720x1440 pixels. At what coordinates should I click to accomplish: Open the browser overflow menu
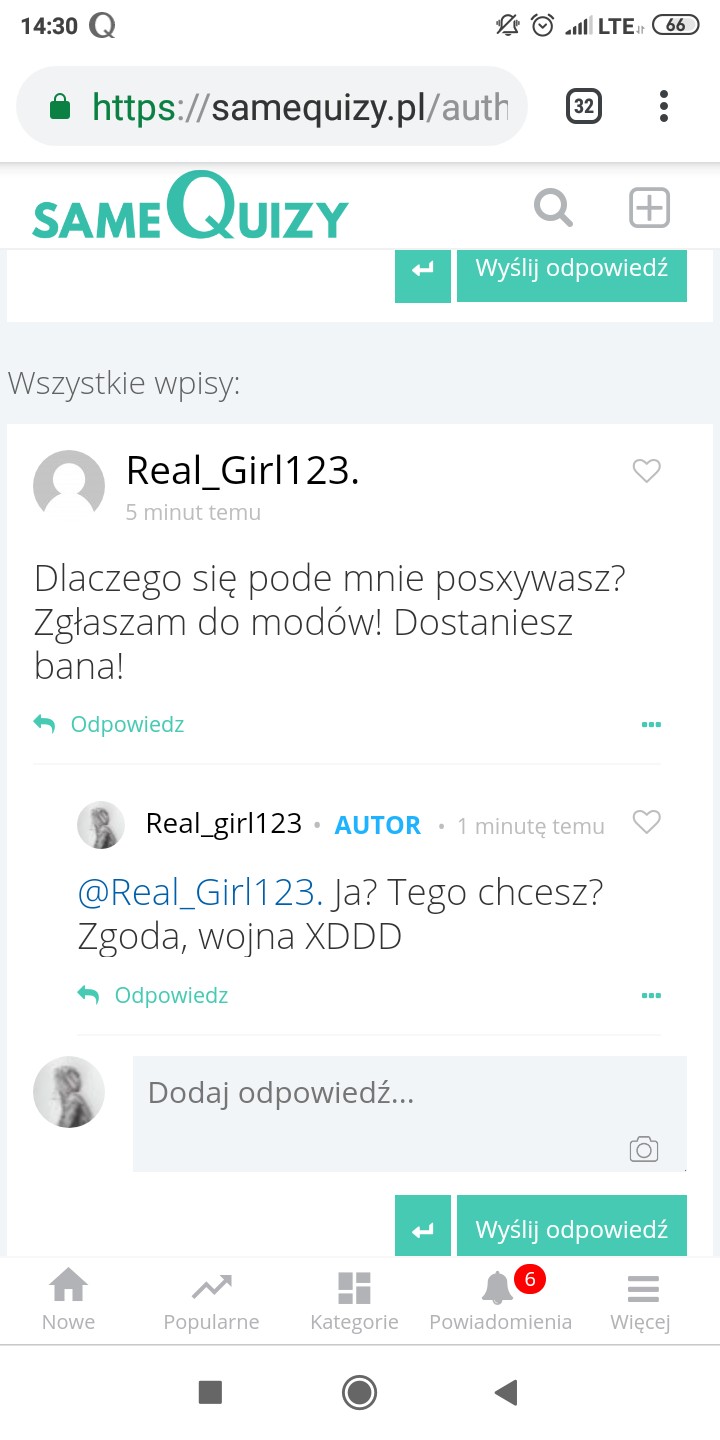[664, 106]
